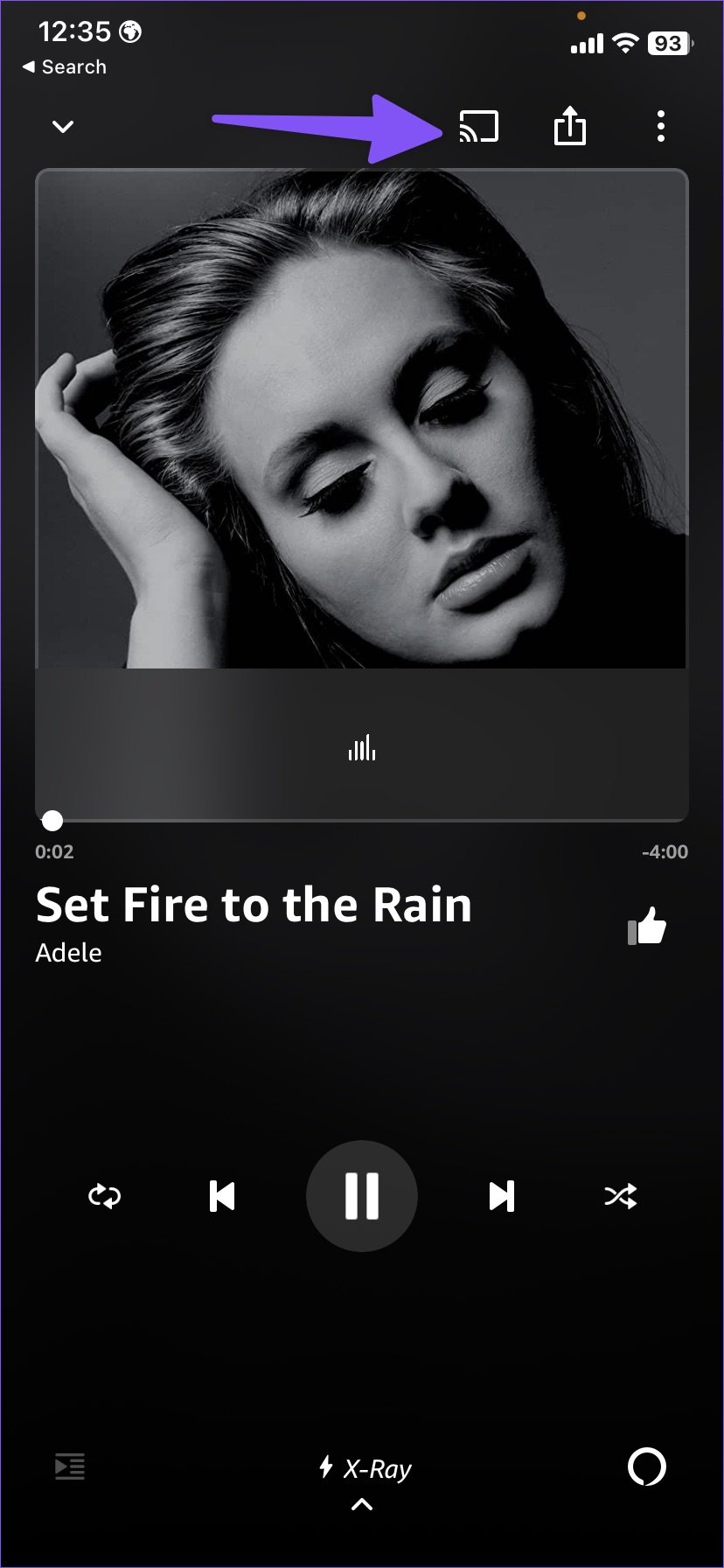Like the song with thumbs up
The height and width of the screenshot is (1568, 724).
(x=647, y=927)
